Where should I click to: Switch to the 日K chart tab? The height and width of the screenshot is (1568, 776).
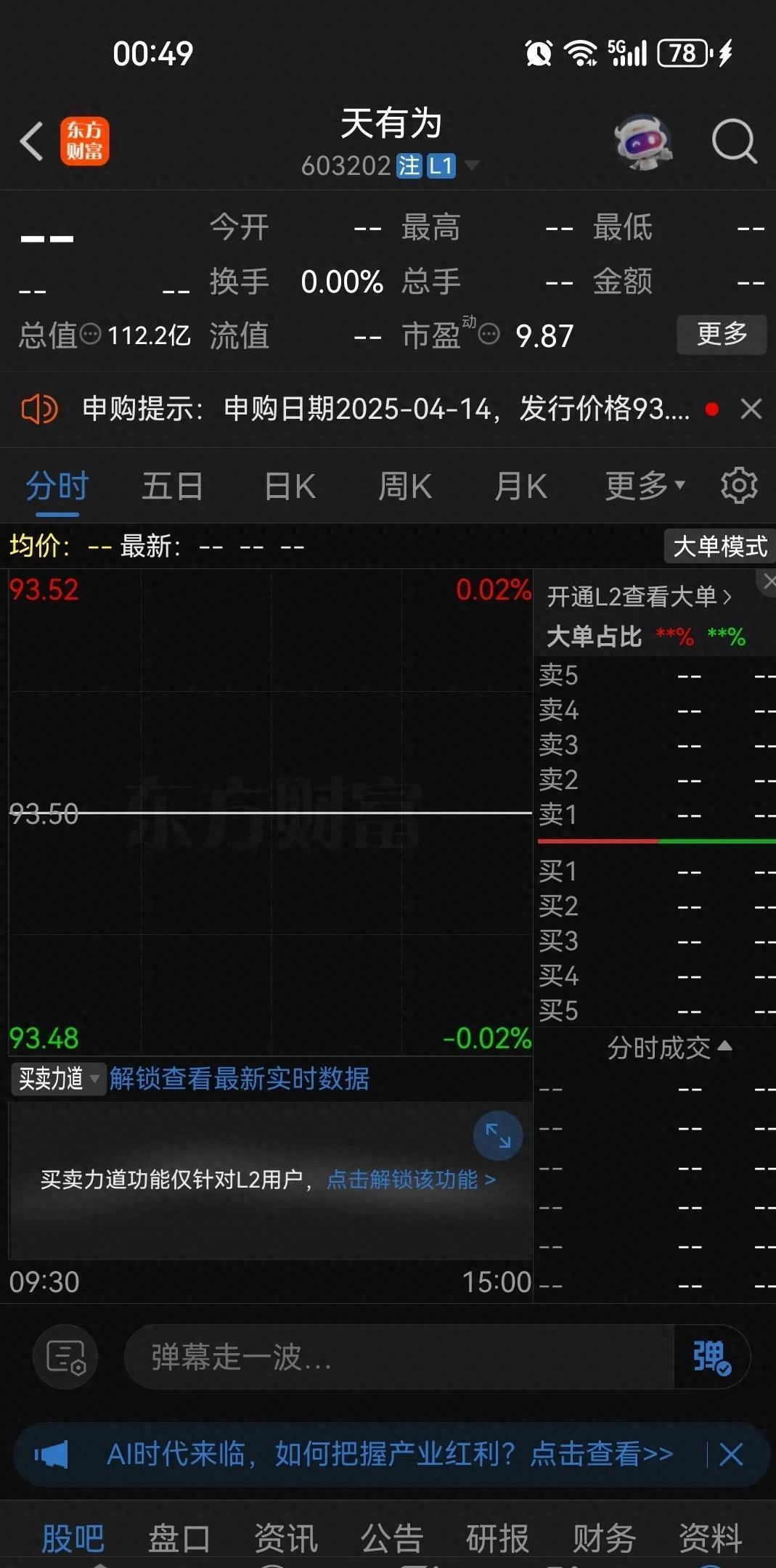290,486
